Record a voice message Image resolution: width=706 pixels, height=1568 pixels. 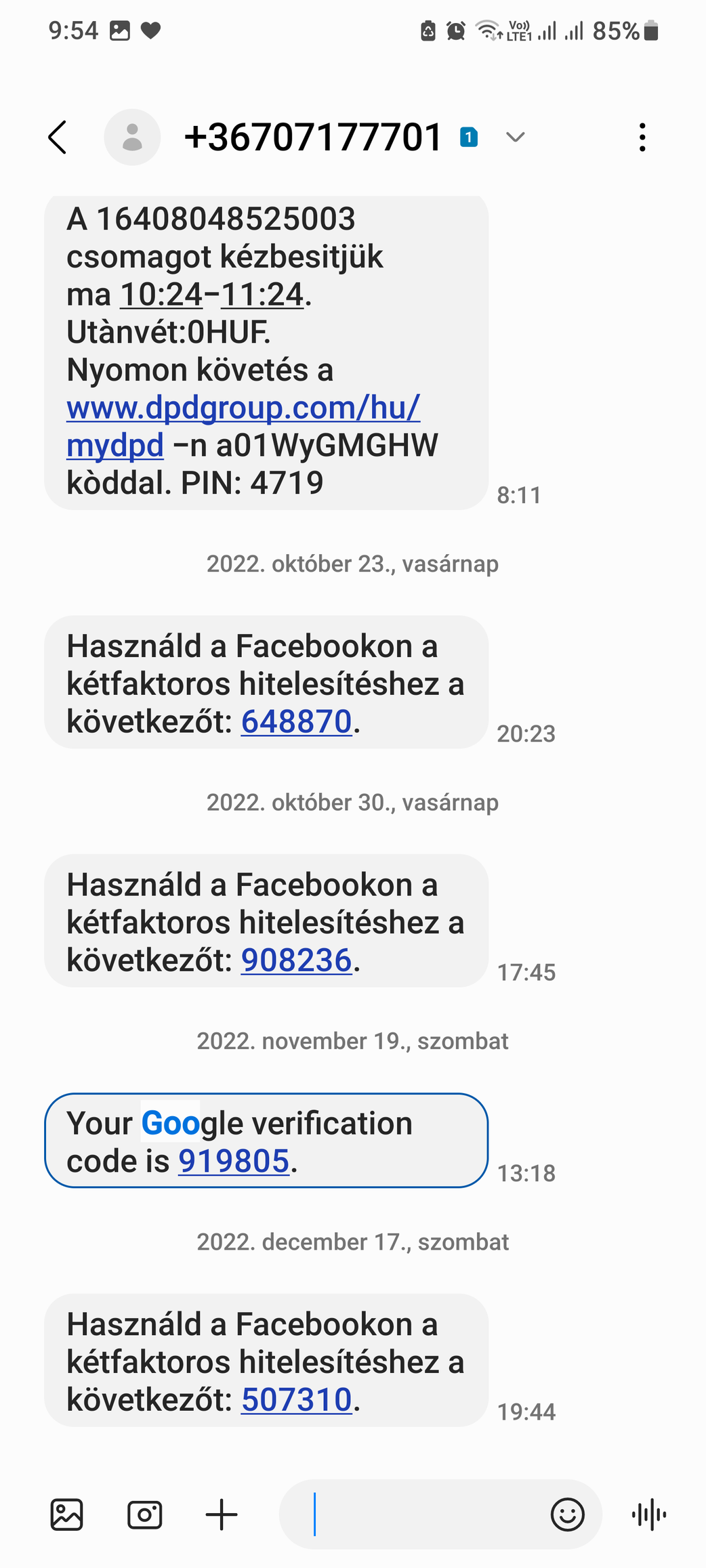(648, 1514)
